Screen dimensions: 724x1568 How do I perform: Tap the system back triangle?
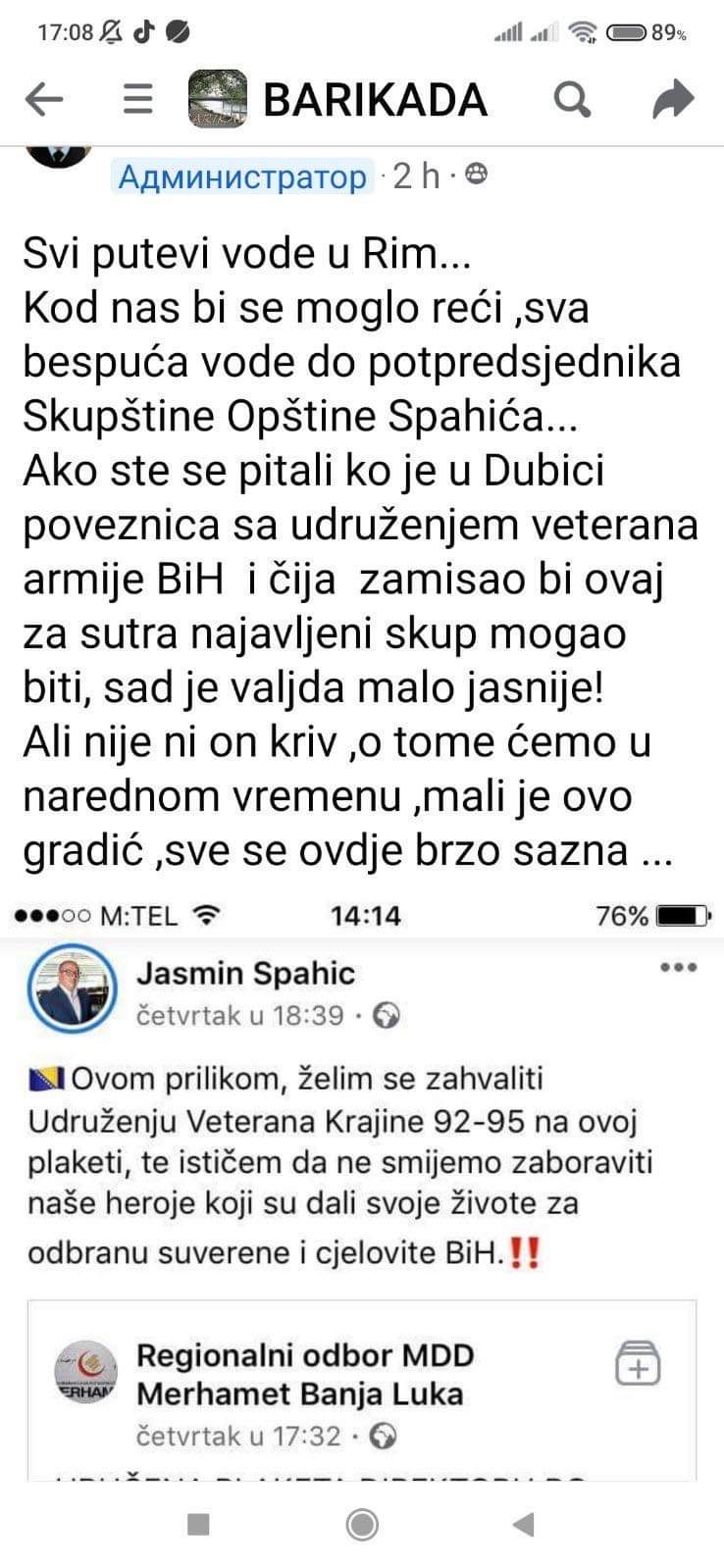point(524,1523)
